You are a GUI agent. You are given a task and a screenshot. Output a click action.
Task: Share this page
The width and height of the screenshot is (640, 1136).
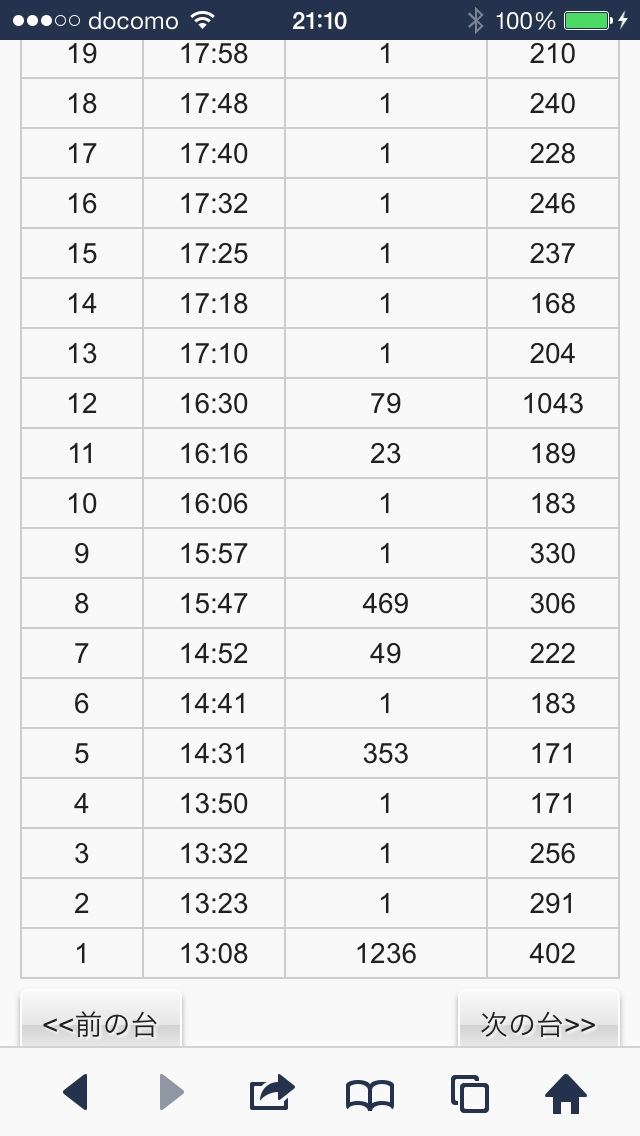(272, 1093)
